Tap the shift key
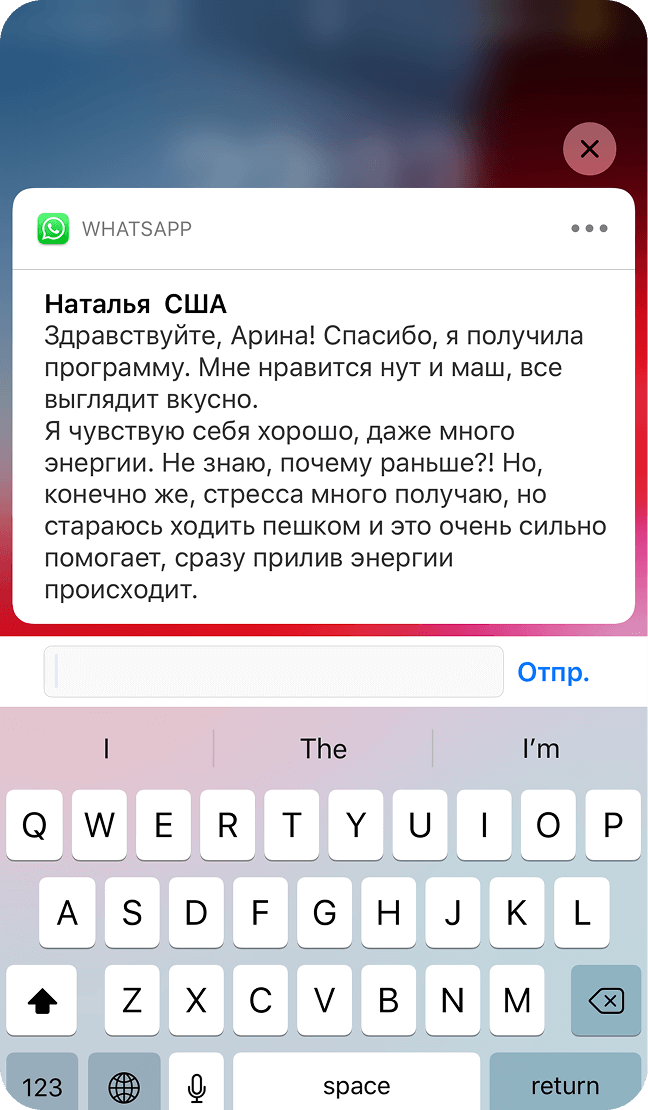Image resolution: width=648 pixels, height=1110 pixels. (x=42, y=1000)
